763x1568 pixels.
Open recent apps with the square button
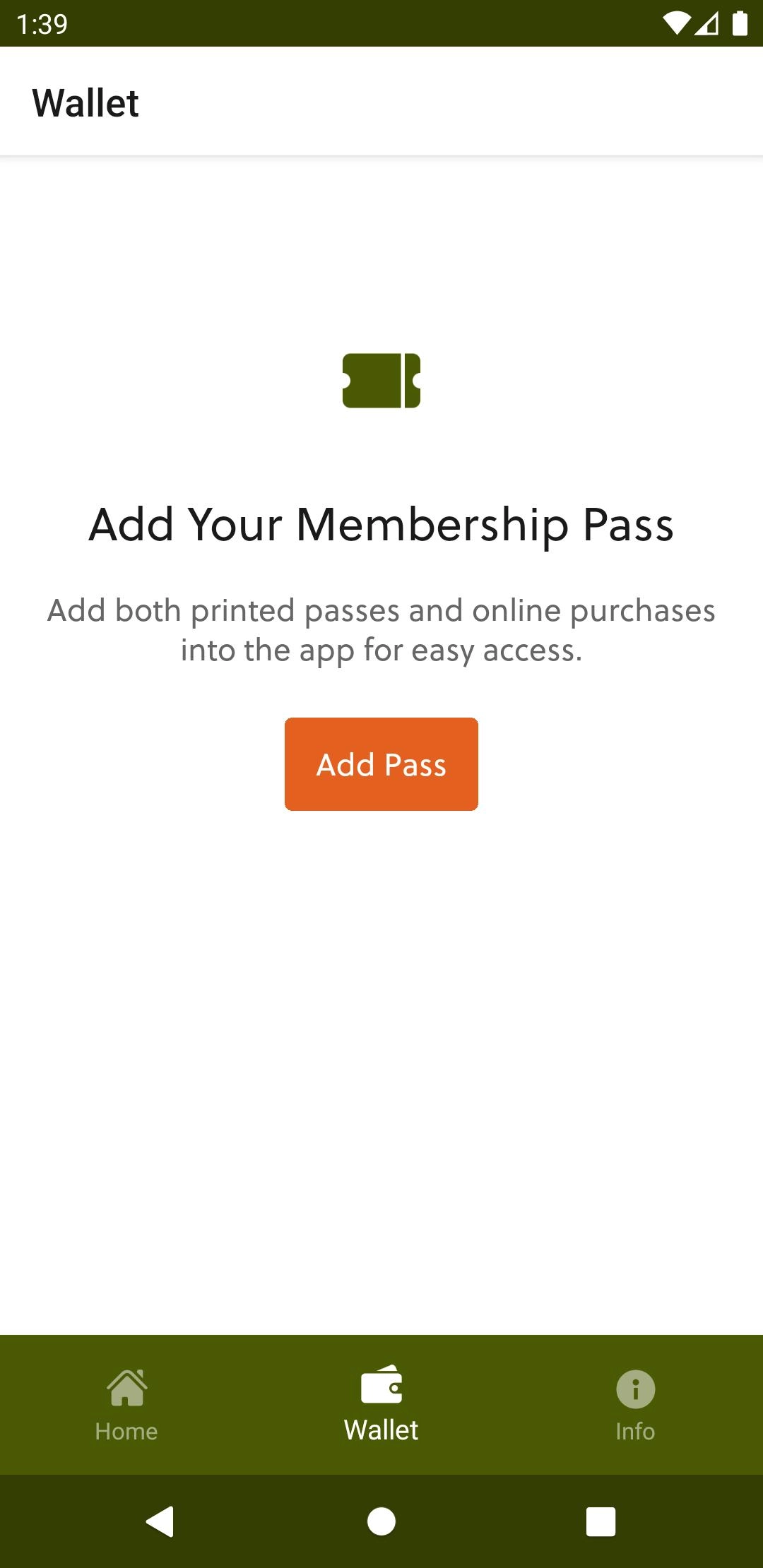click(x=601, y=1521)
